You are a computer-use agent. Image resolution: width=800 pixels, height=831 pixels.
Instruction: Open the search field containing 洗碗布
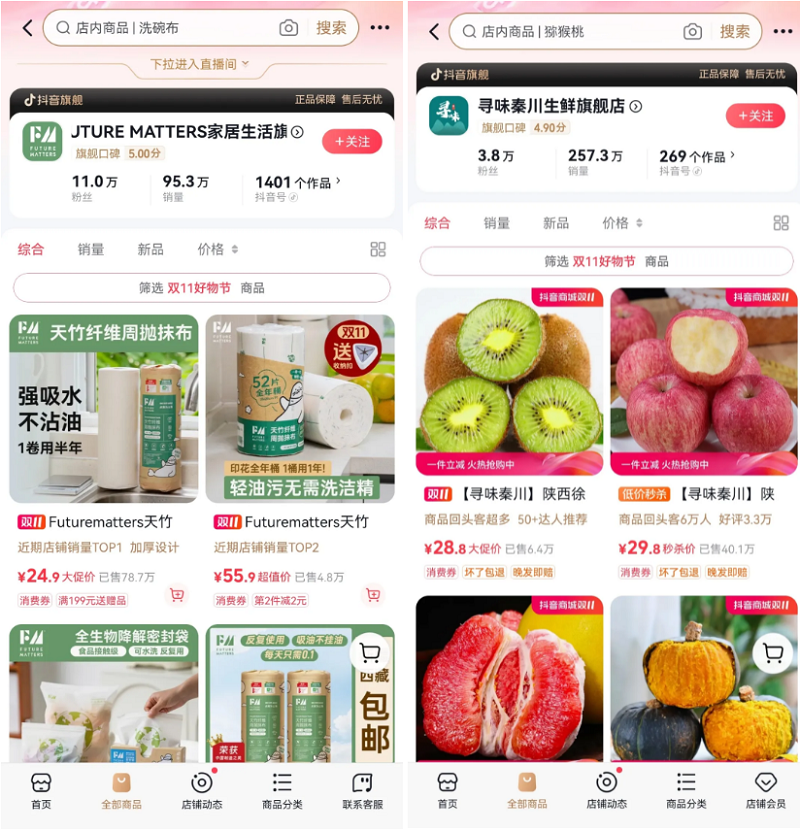pyautogui.click(x=160, y=28)
